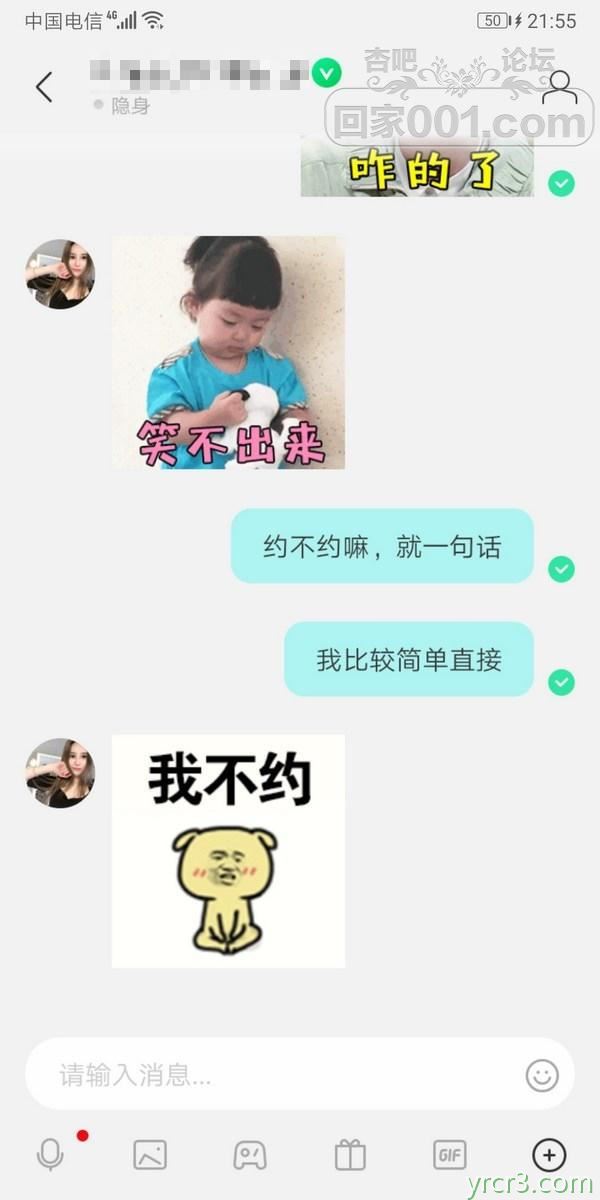This screenshot has height=1200, width=600.
Task: Open the 笑不出来 sticker image
Action: point(228,352)
